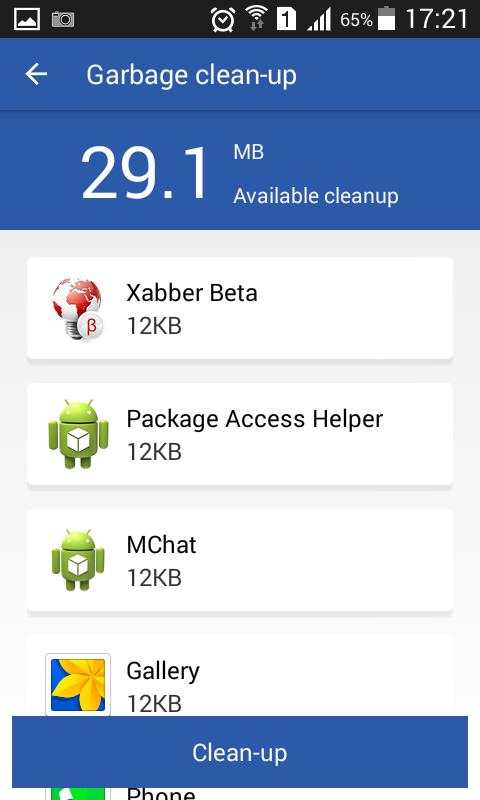Screen dimensions: 480x800
Task: Go back using the arrow icon
Action: (x=36, y=74)
